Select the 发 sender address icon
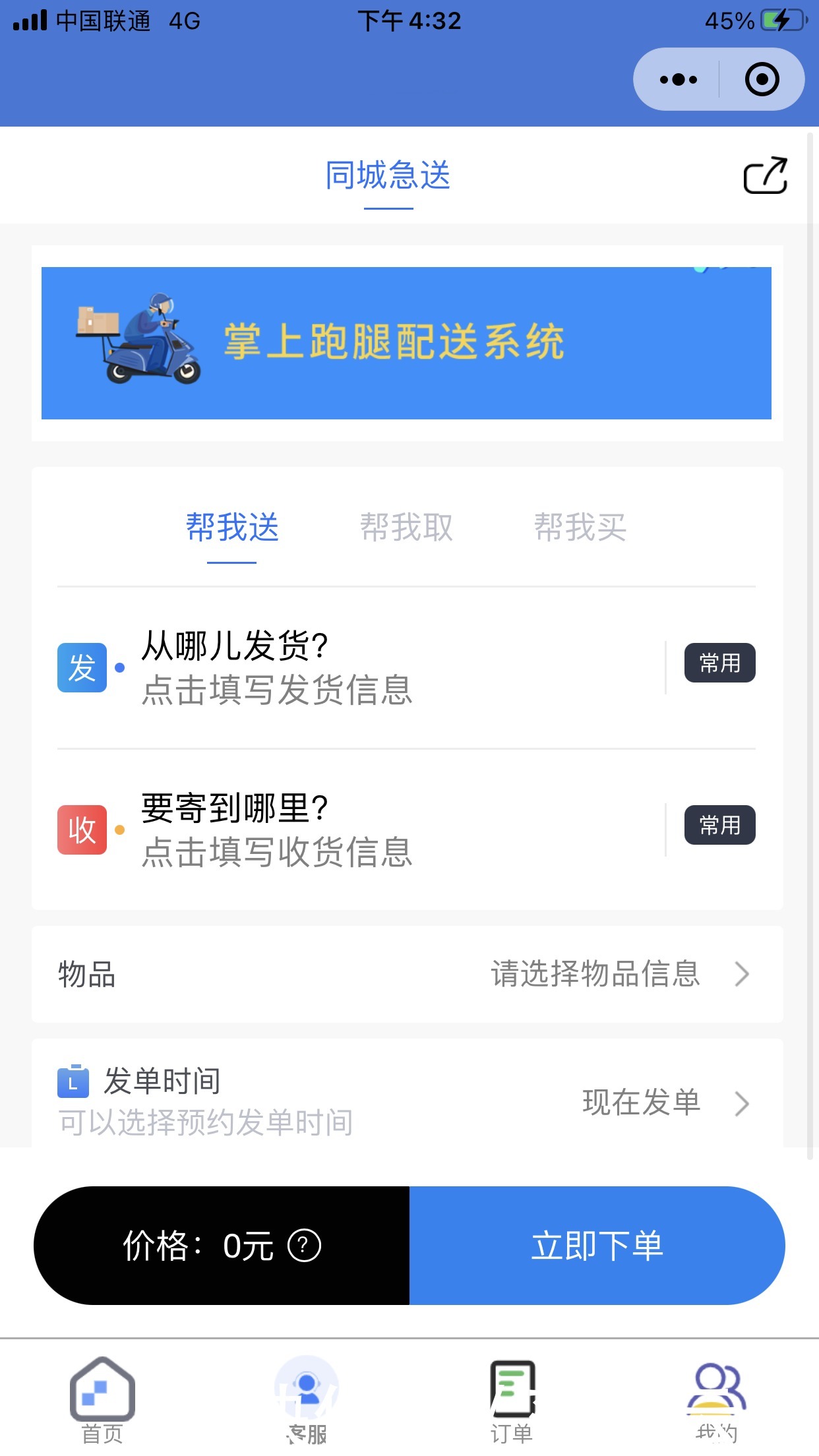 pyautogui.click(x=82, y=667)
